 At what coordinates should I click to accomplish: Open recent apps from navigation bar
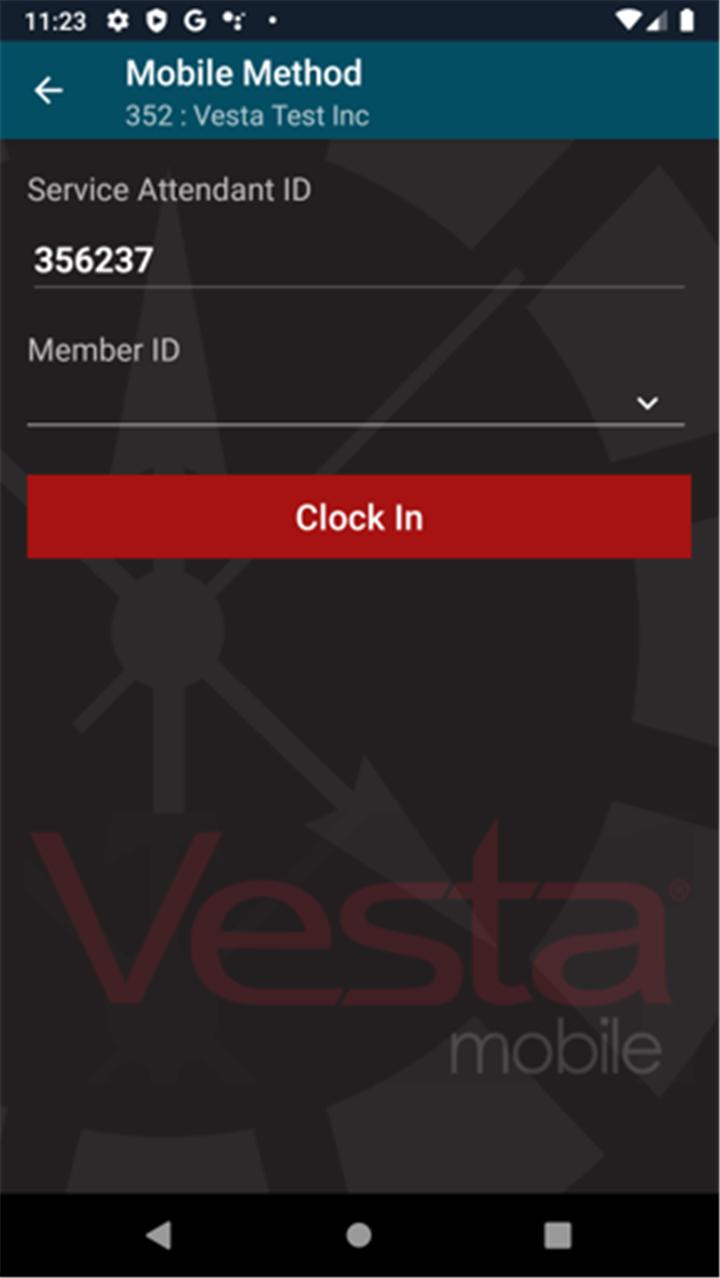558,1235
